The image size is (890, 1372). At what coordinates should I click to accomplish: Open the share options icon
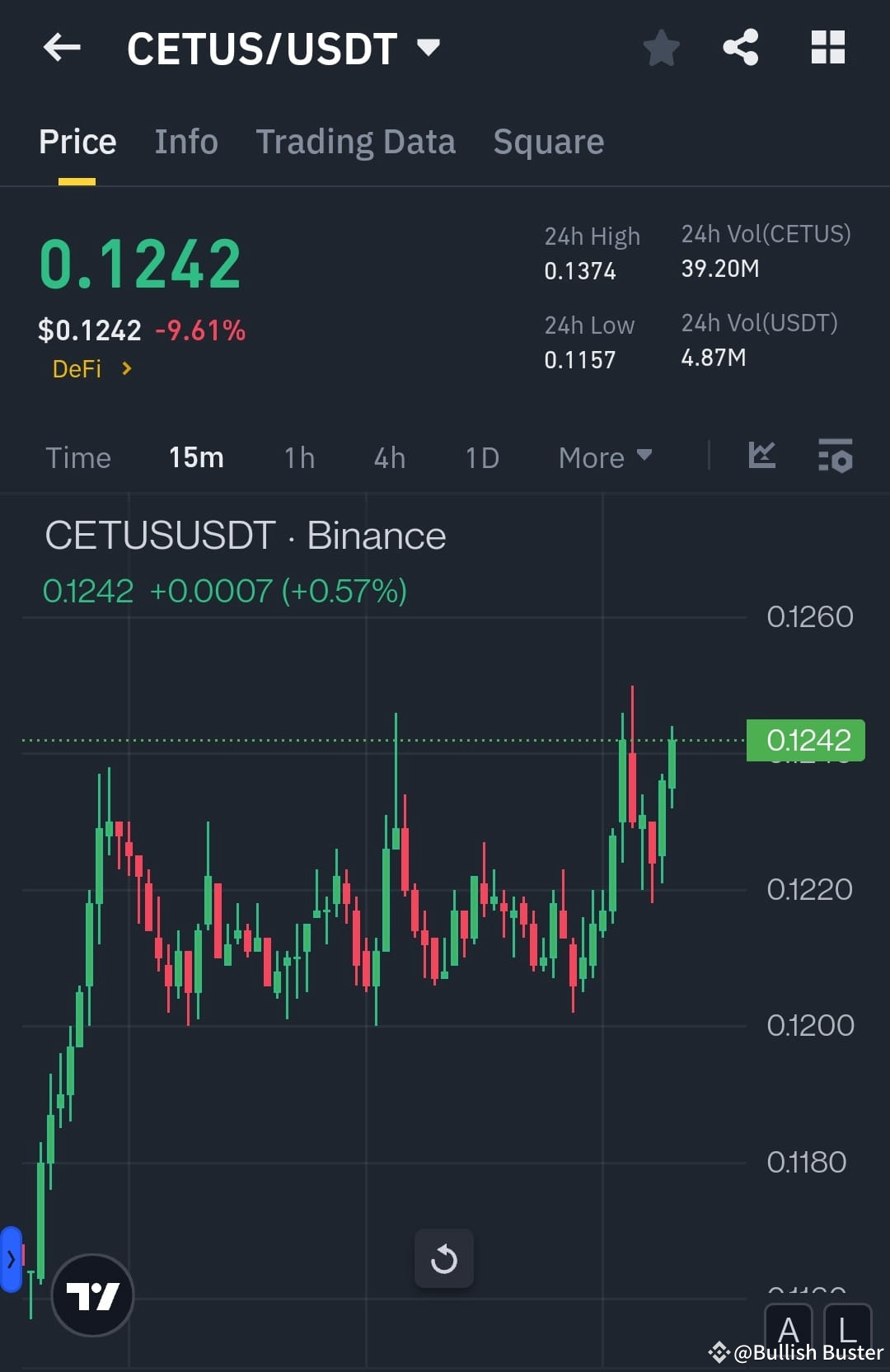tap(740, 48)
